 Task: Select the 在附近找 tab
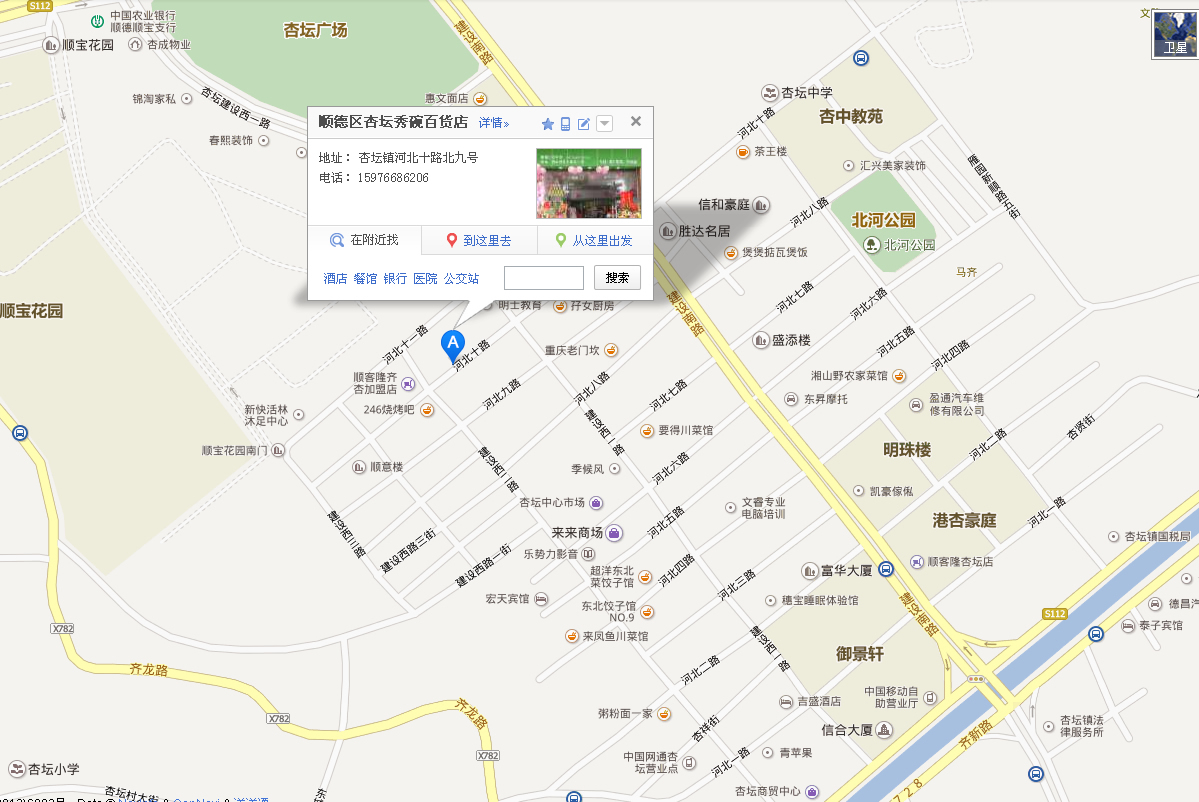tap(364, 240)
